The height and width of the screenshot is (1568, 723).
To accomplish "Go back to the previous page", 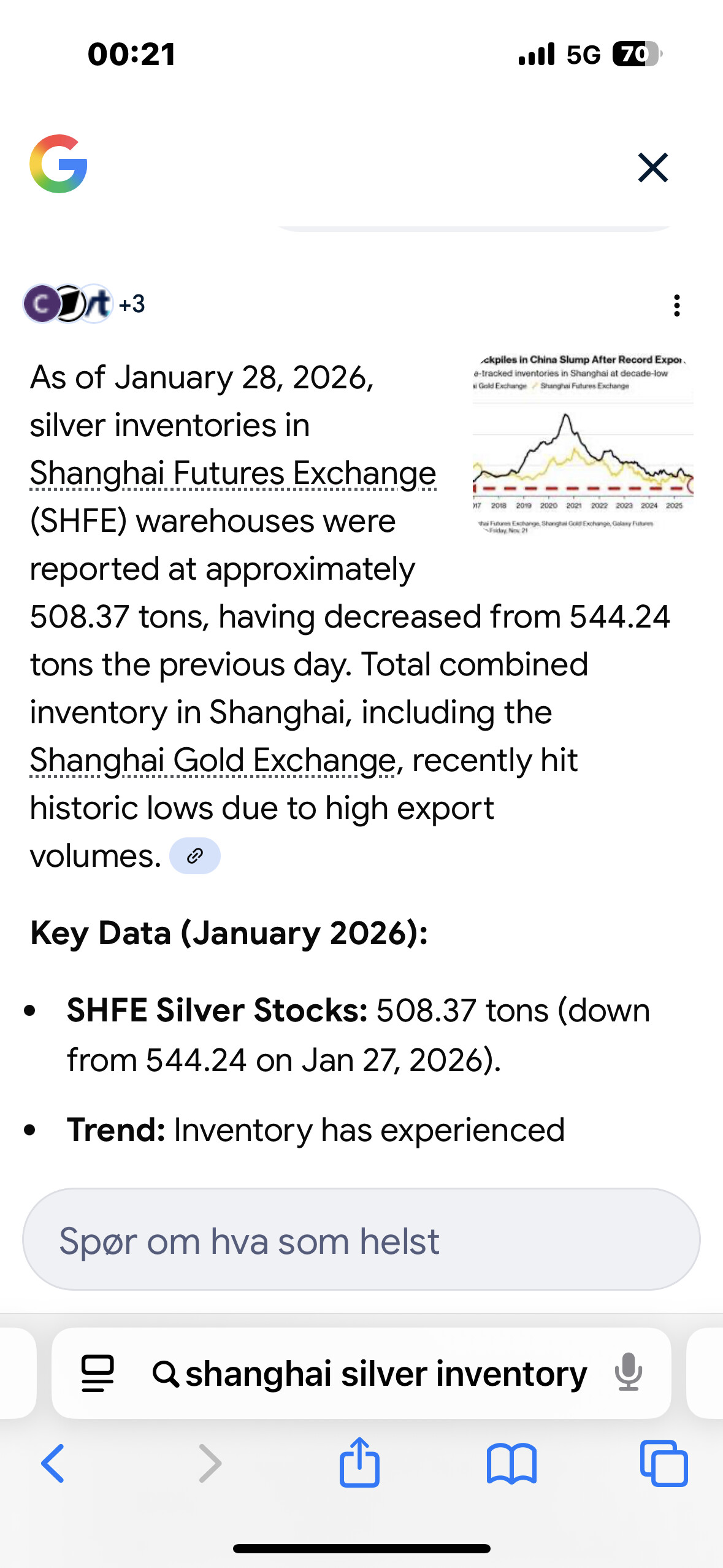I will coord(53,1463).
